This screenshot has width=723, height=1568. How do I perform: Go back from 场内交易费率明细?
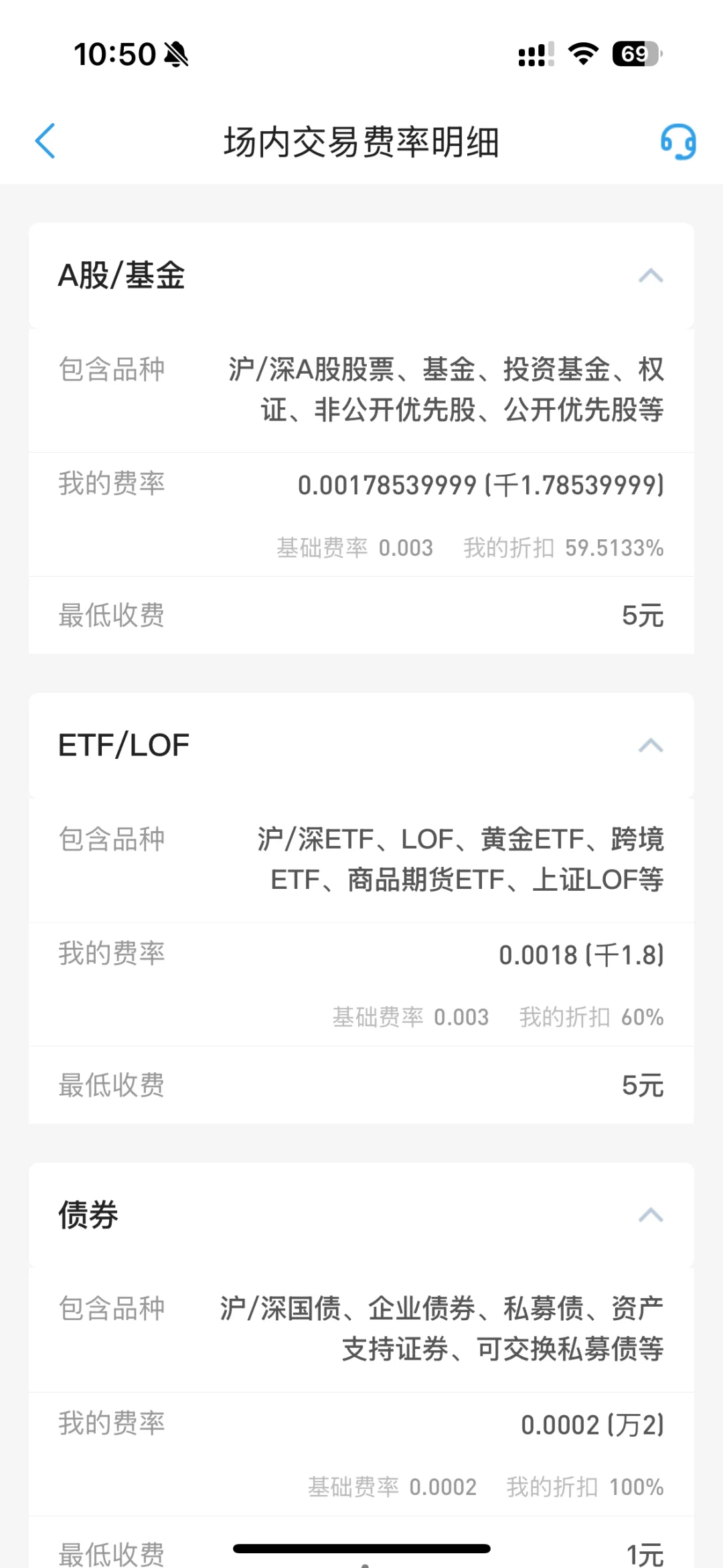pos(46,141)
